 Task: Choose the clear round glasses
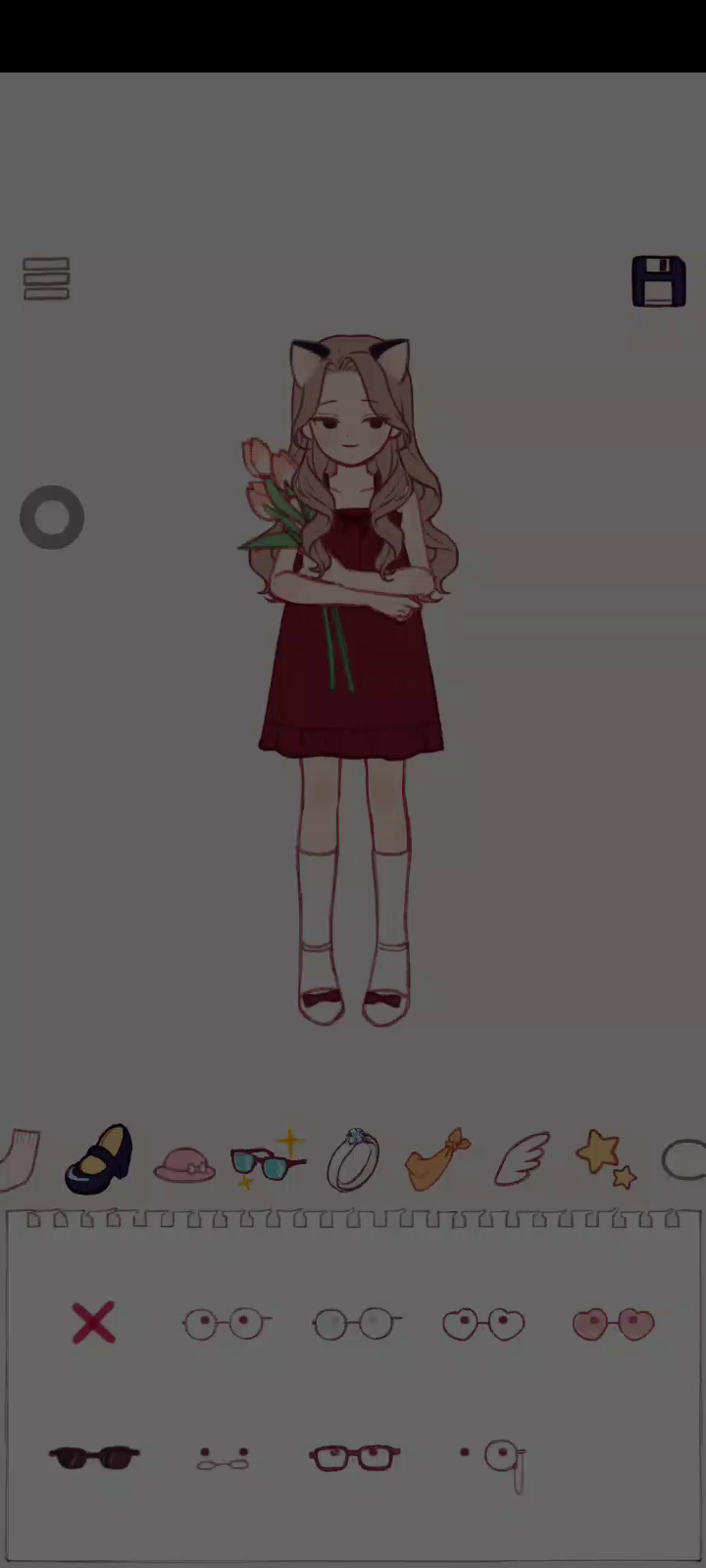pos(227,1325)
